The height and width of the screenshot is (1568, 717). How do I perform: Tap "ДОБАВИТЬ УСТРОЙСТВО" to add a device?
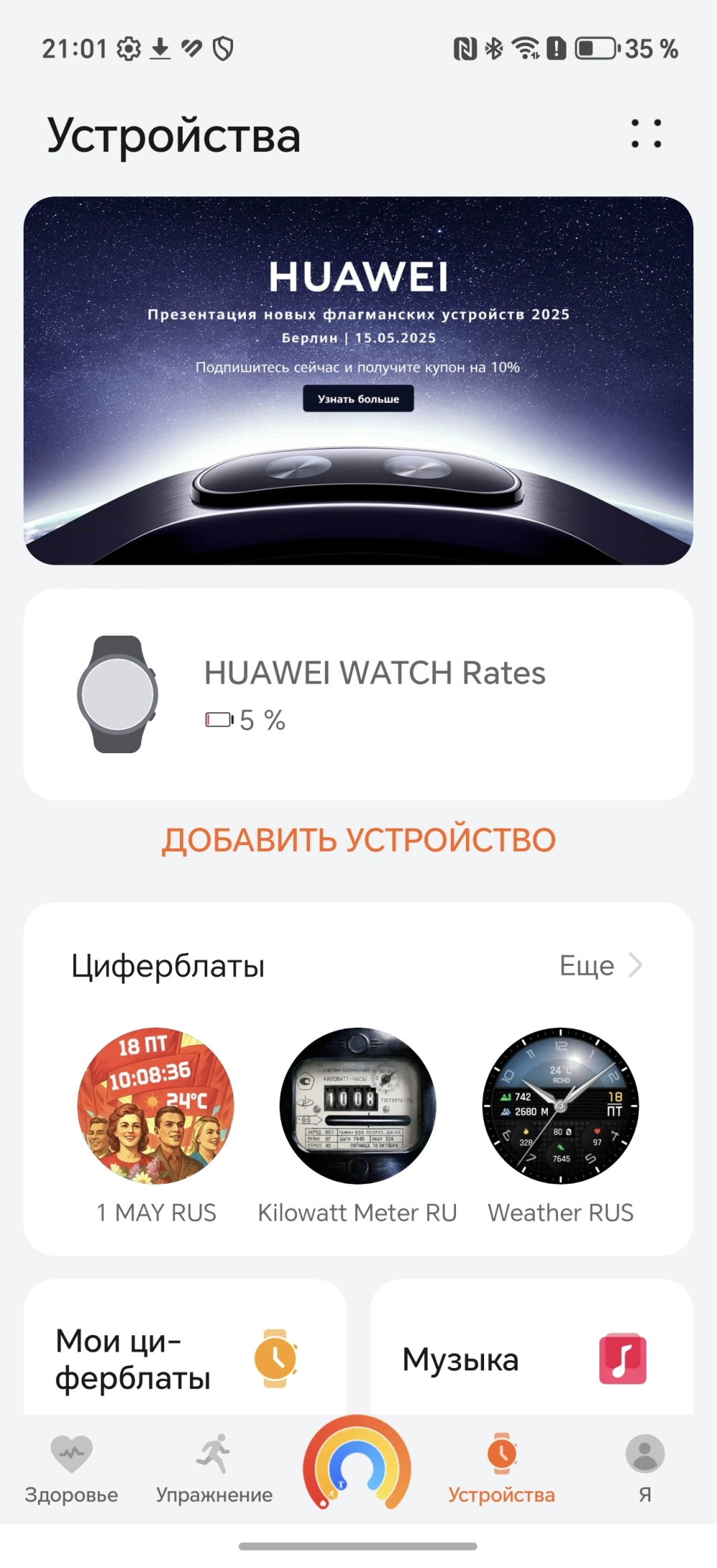point(358,840)
